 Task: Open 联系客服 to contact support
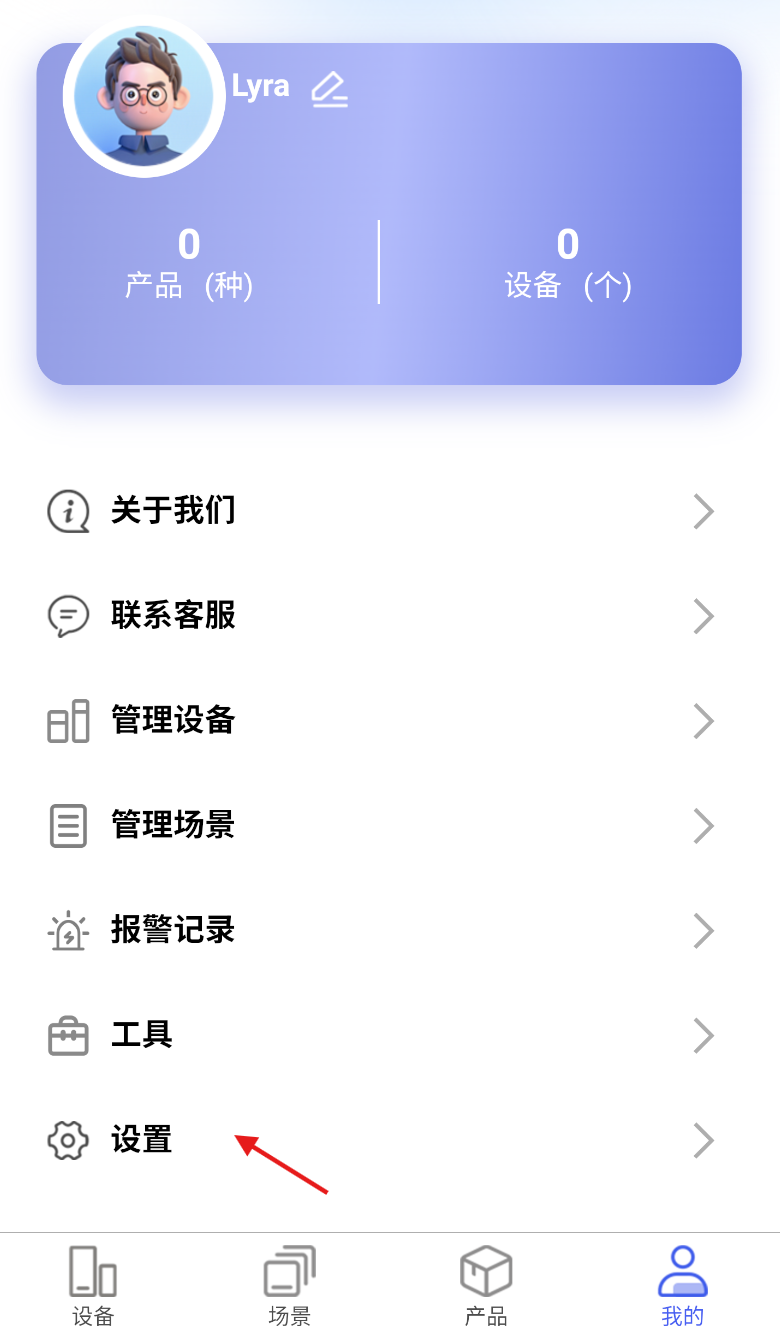(x=390, y=616)
